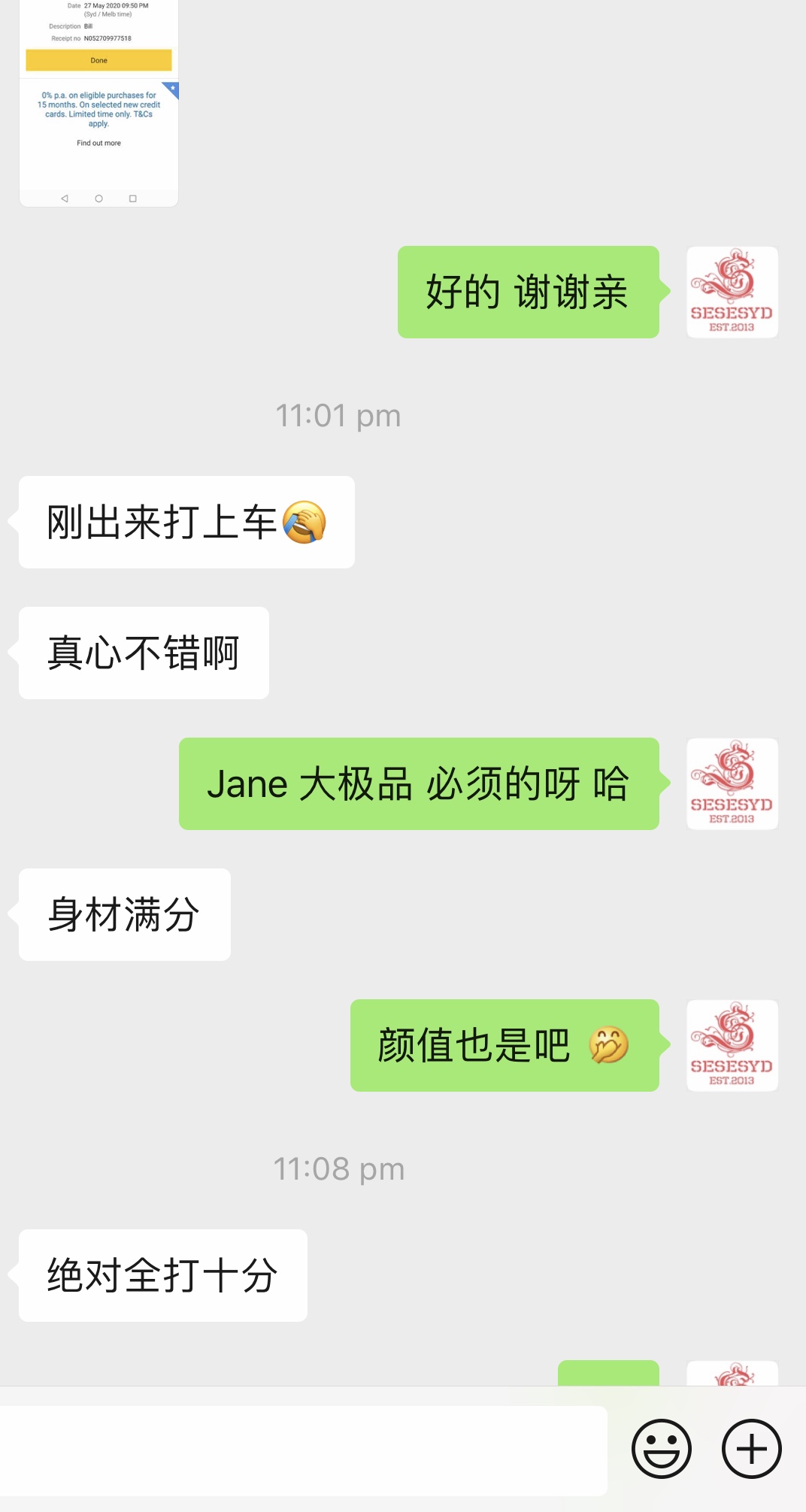Open the plus attachment menu
Screen dimensions: 806x1512
point(751,1448)
